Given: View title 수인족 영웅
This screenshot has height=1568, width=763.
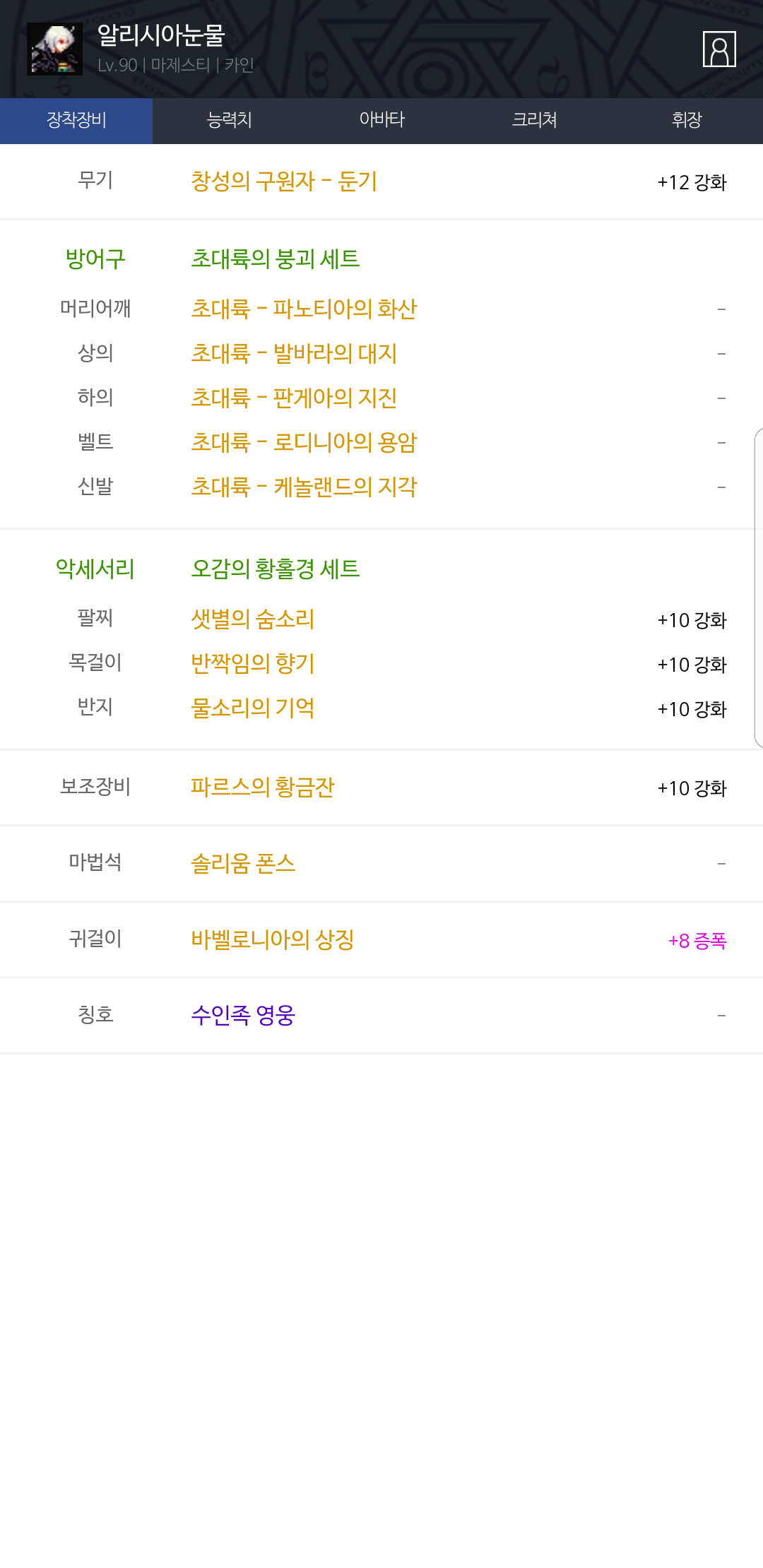Looking at the screenshot, I should pyautogui.click(x=243, y=1016).
